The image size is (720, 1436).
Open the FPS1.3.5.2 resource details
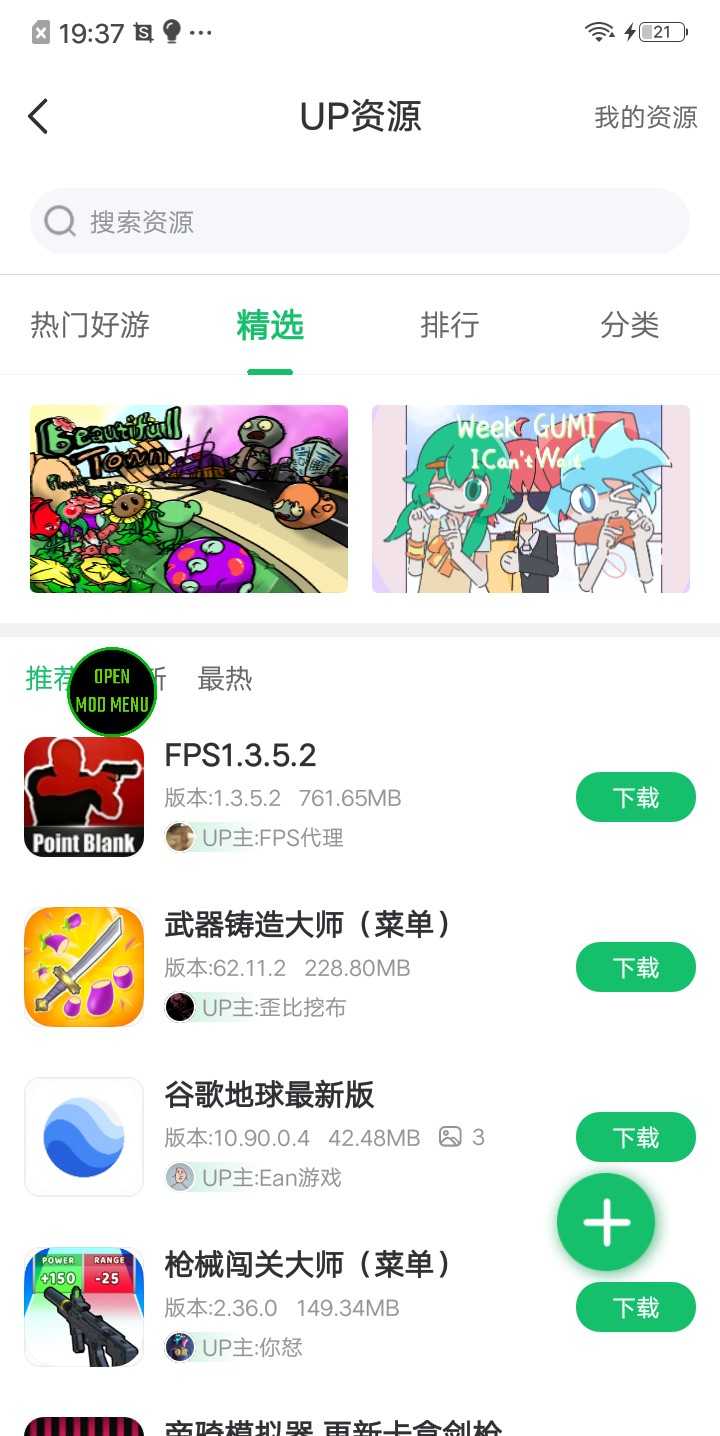[240, 755]
